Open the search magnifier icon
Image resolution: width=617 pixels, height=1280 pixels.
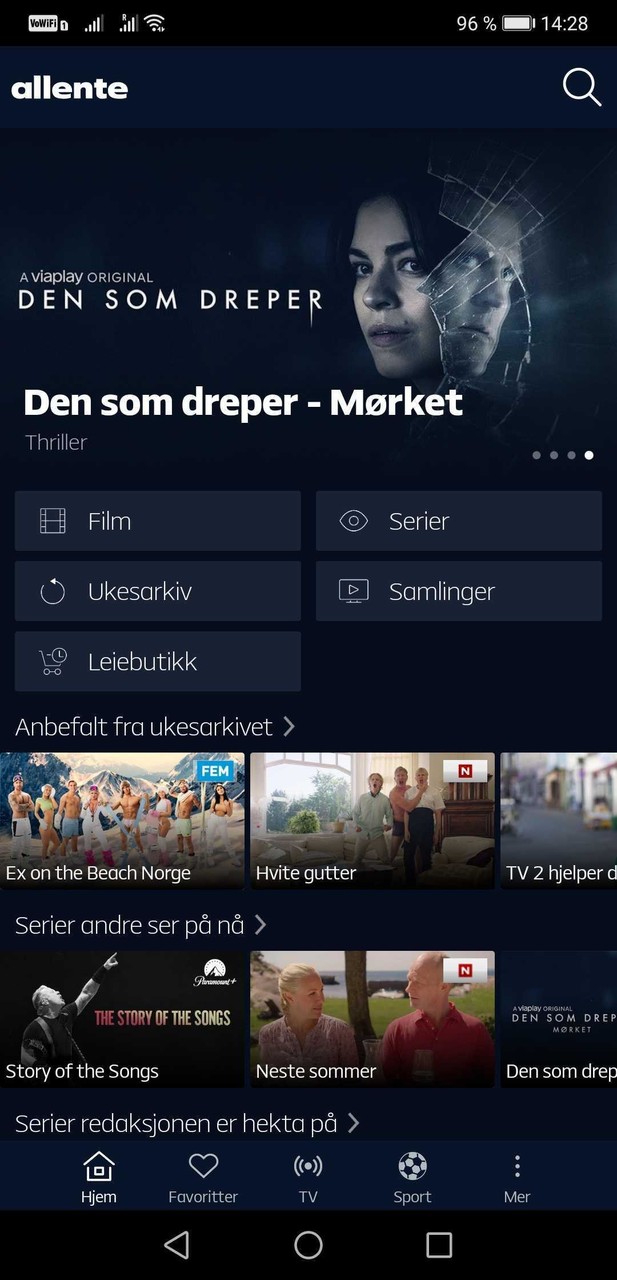(x=581, y=87)
